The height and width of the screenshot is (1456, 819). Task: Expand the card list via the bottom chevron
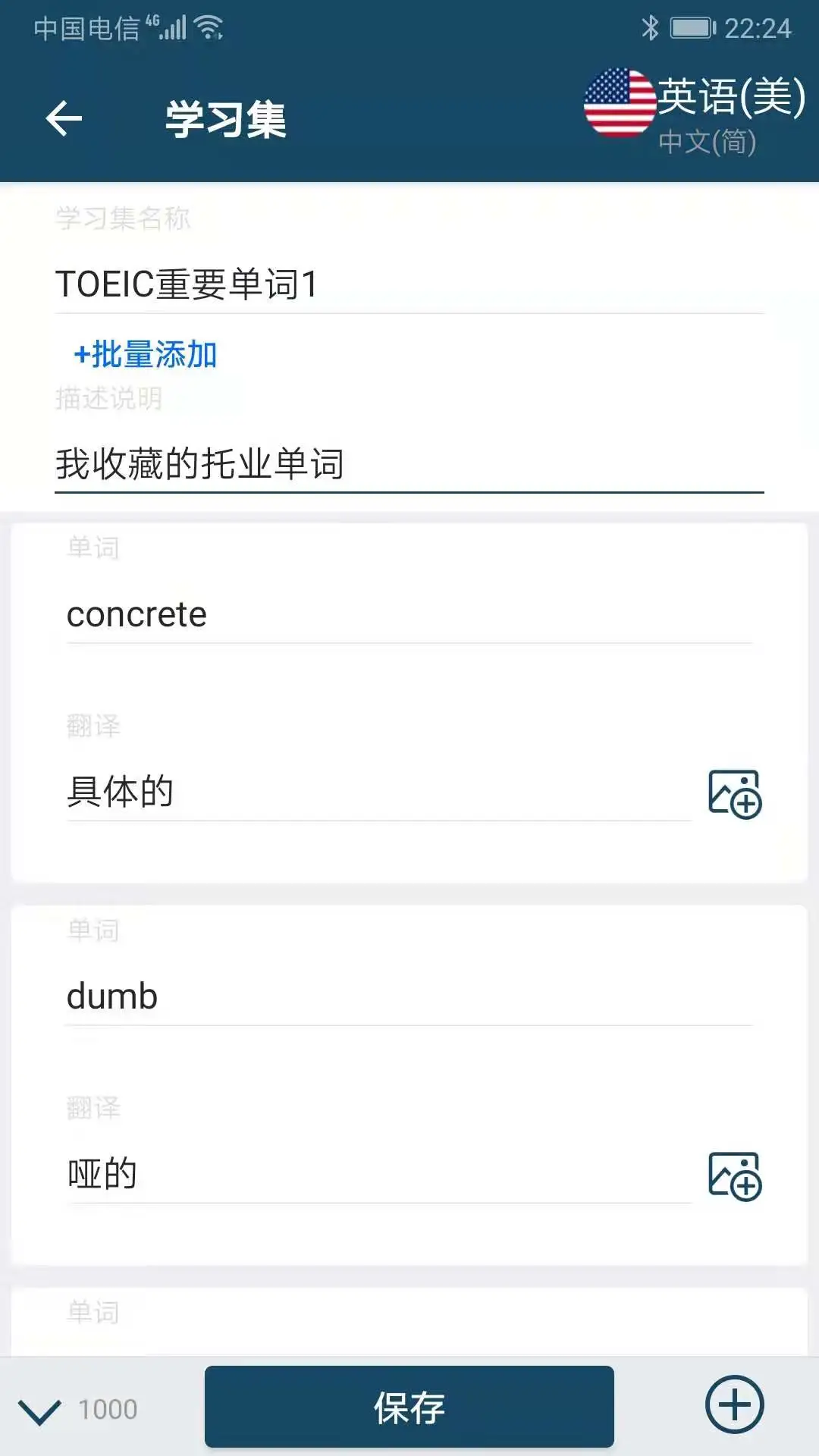click(43, 1407)
